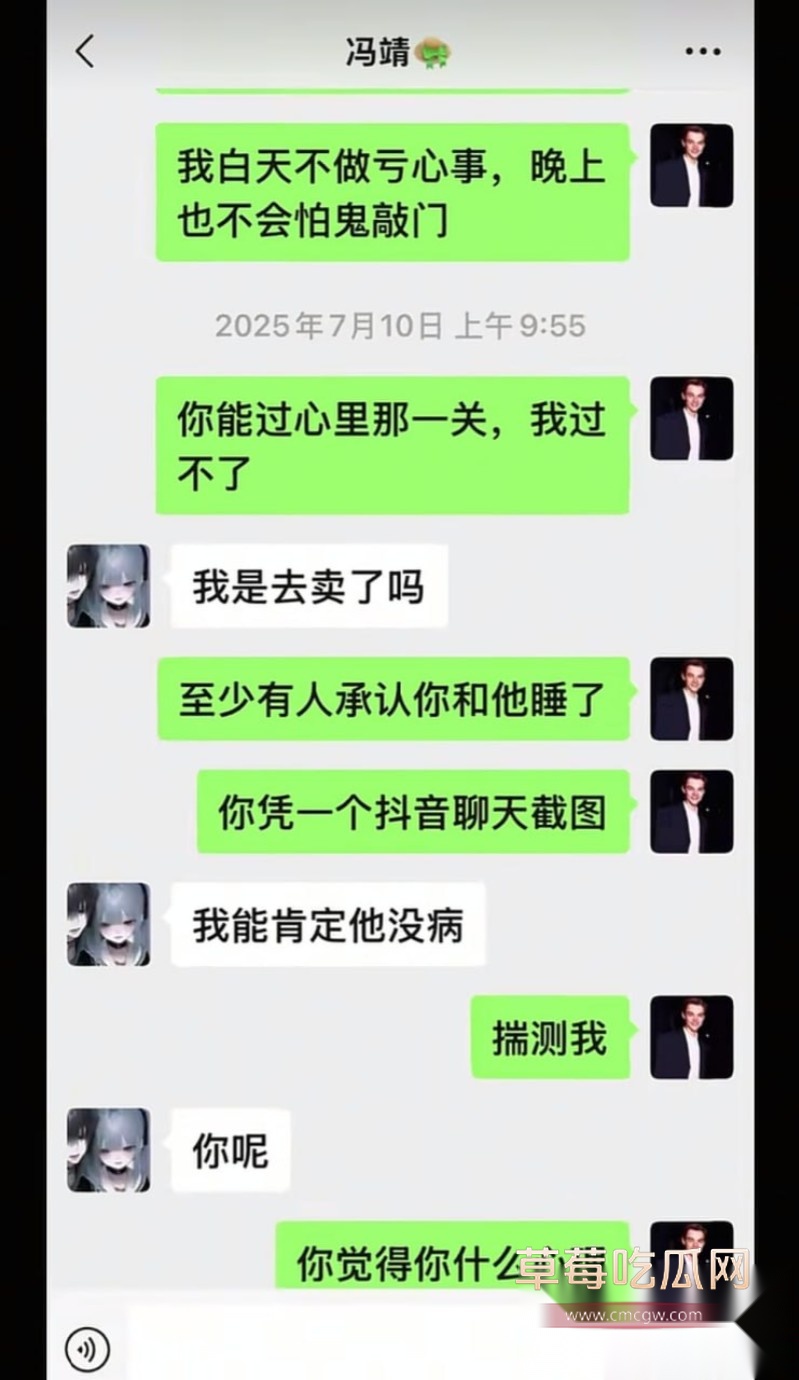Tap the avatar next to the '你呢' message

(108, 1151)
